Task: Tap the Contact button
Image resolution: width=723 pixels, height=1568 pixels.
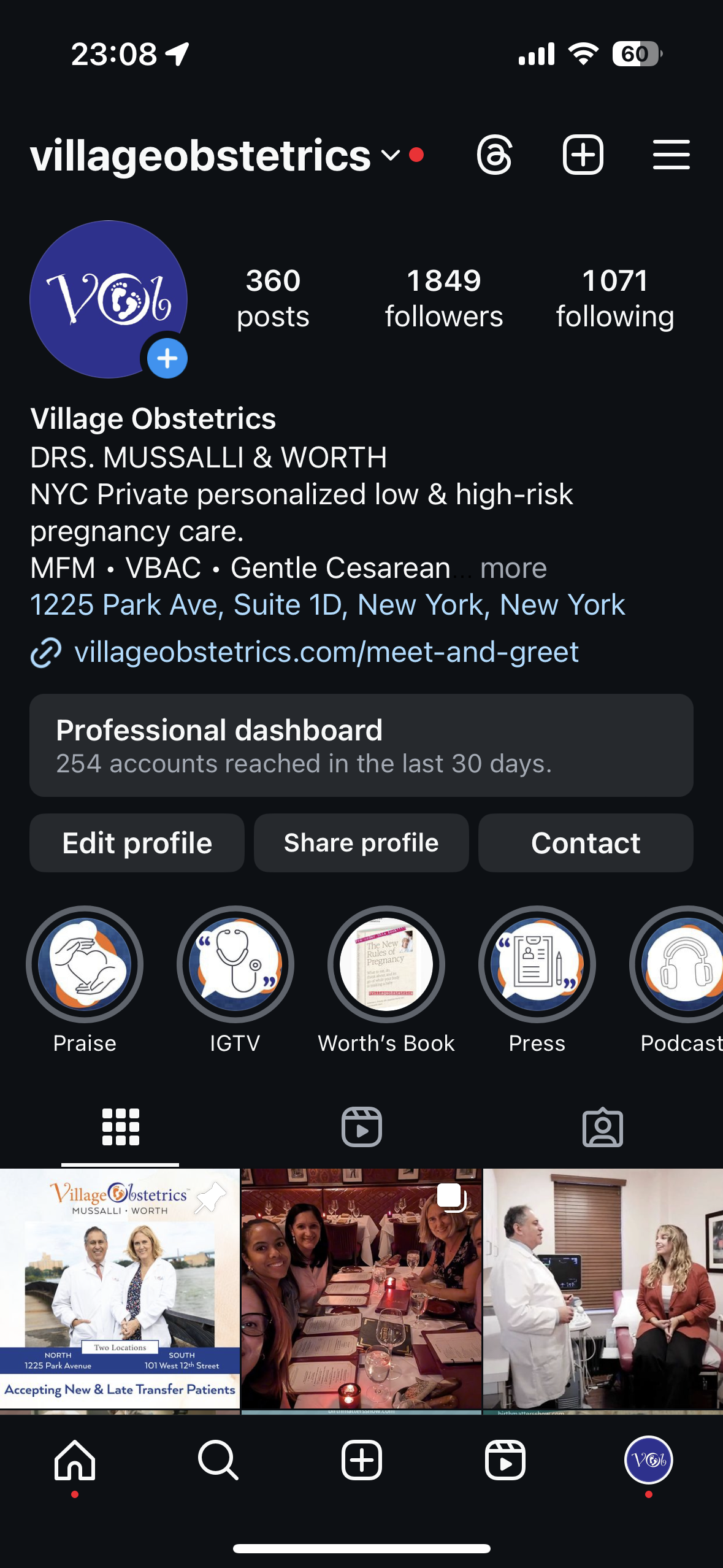Action: (586, 843)
